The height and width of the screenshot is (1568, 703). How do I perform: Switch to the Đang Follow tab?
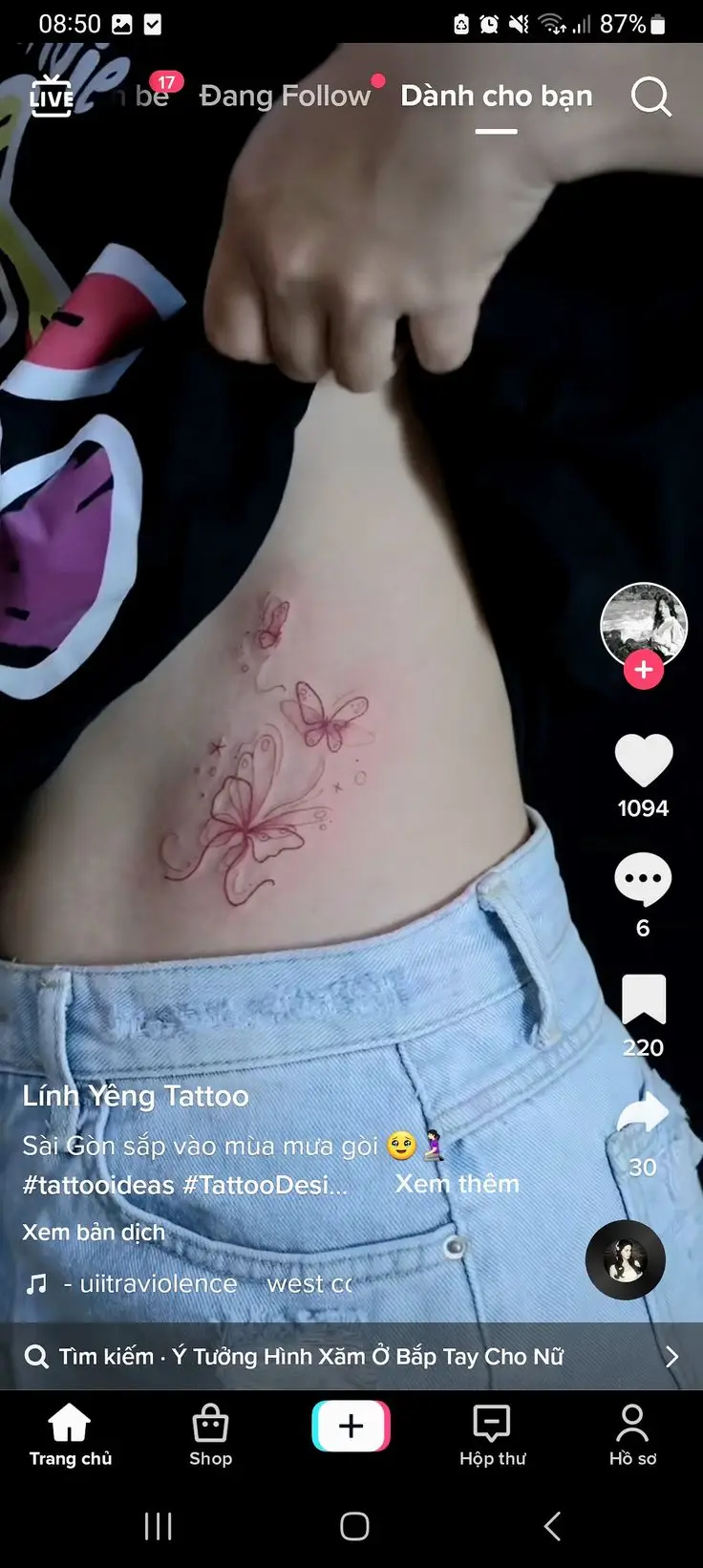pyautogui.click(x=285, y=96)
